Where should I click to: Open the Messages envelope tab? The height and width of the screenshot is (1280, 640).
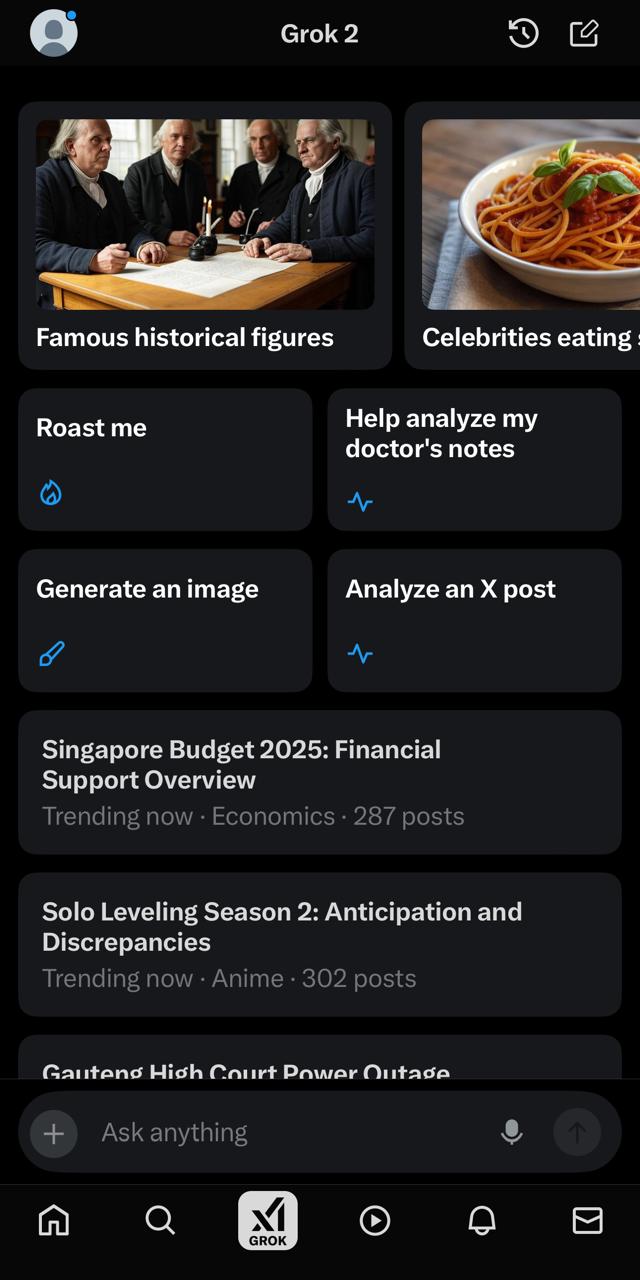(587, 1220)
